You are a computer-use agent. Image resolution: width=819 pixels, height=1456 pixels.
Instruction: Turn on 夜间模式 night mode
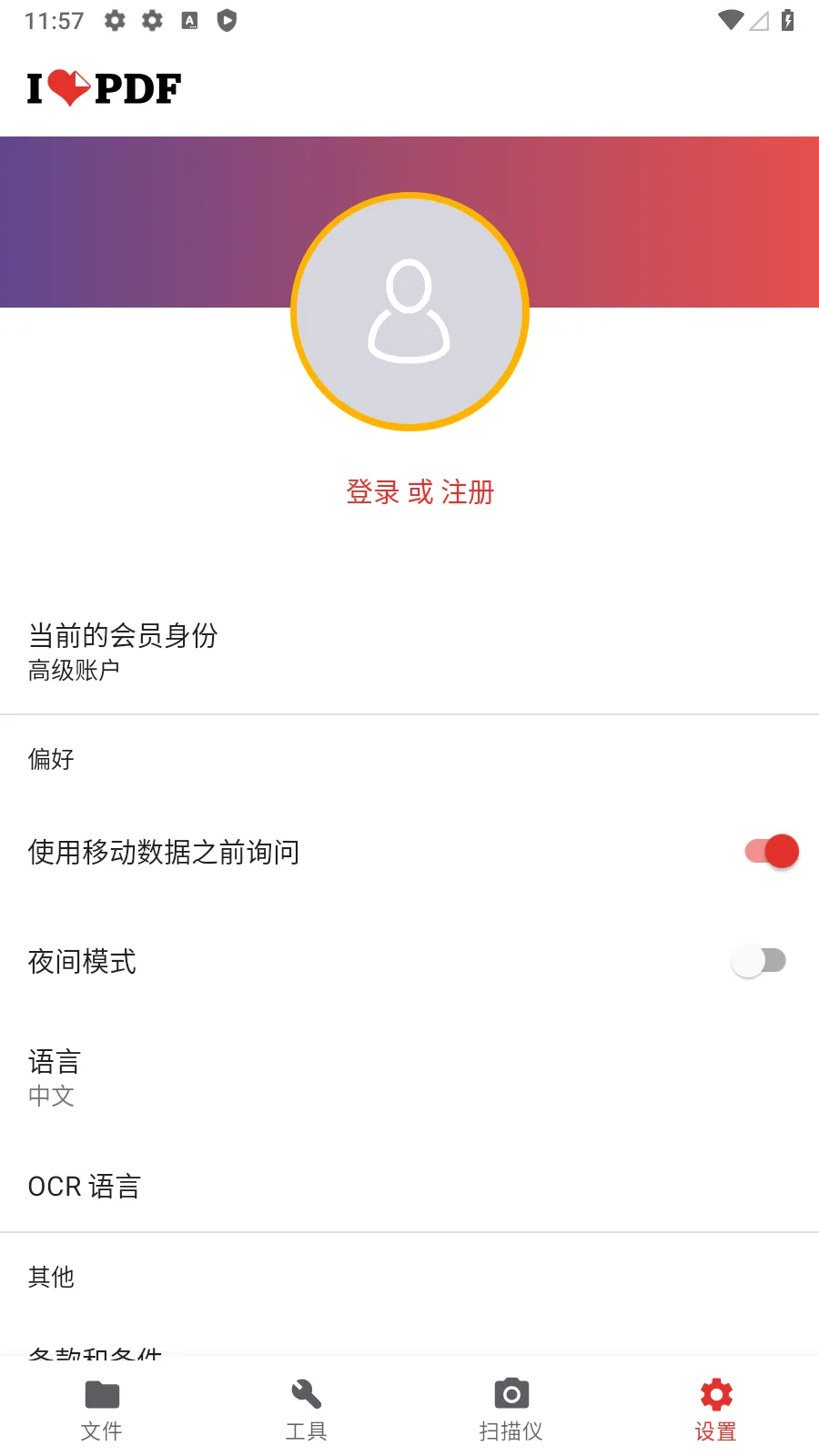pyautogui.click(x=758, y=961)
